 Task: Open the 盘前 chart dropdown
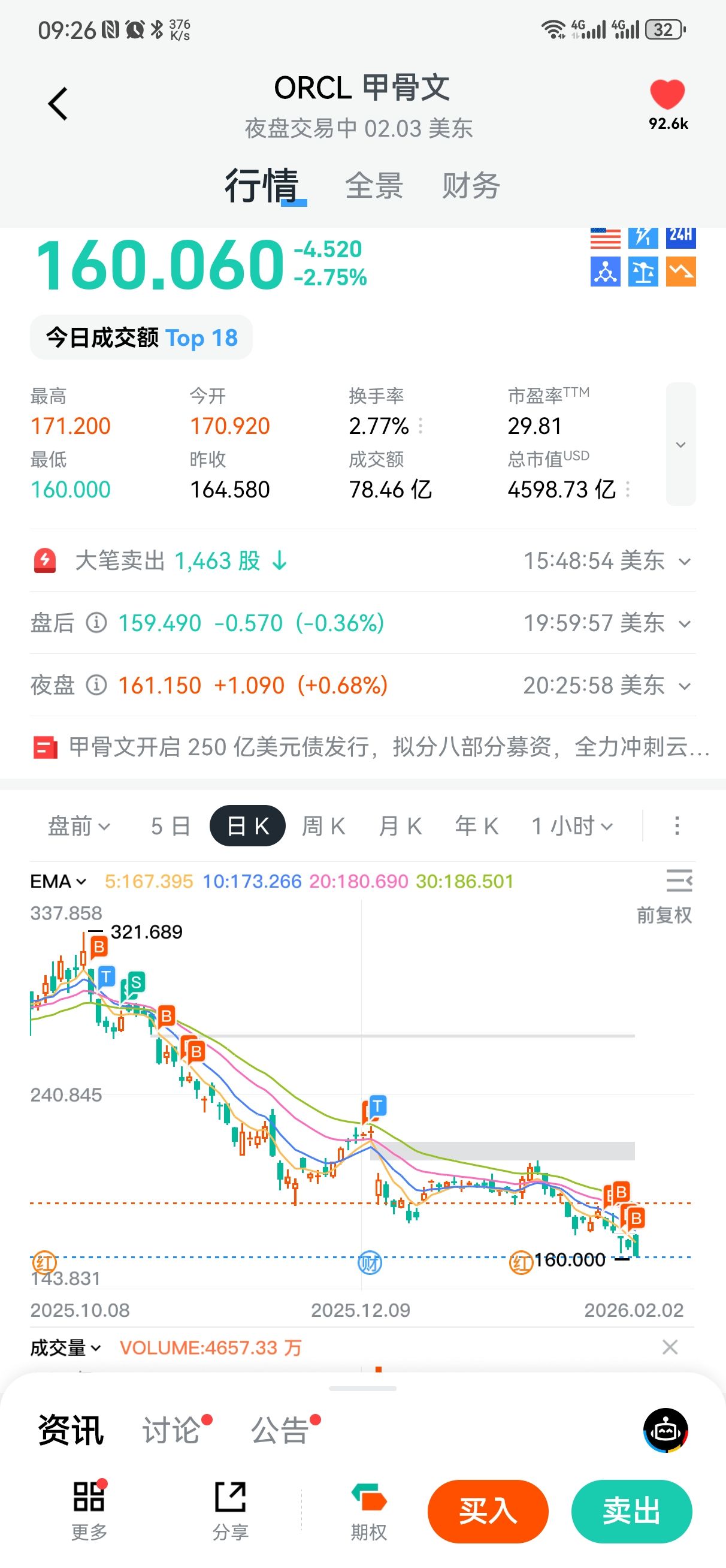coord(79,826)
